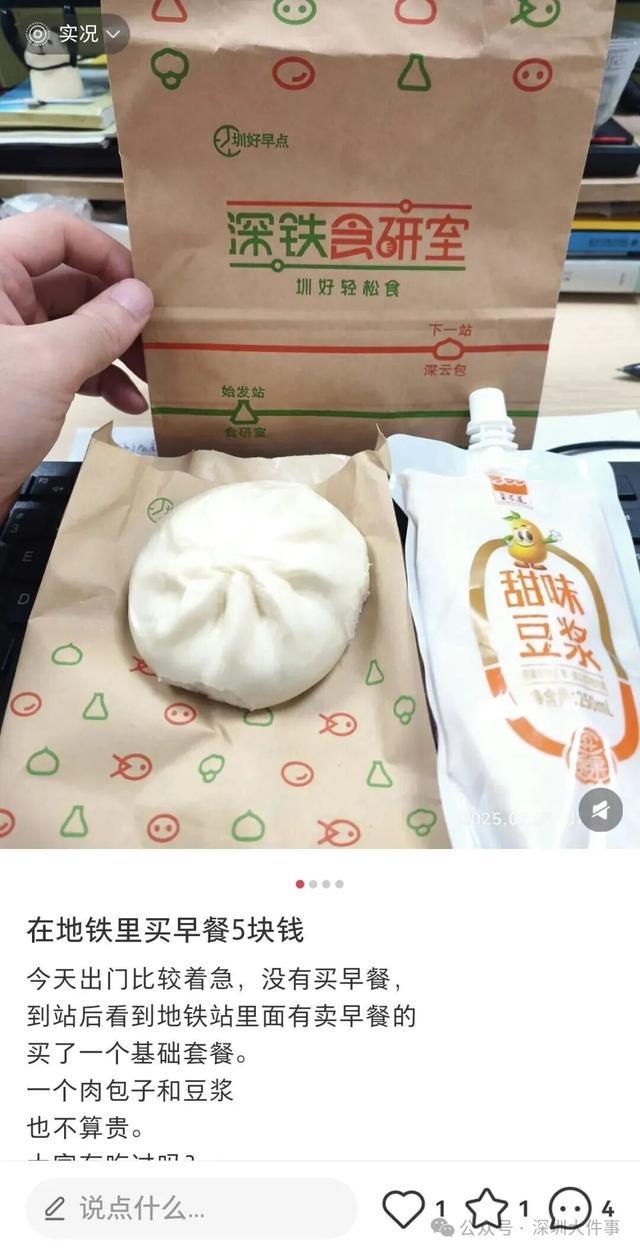
Task: Tap the 说点什么 comment input field
Action: pos(192,1208)
